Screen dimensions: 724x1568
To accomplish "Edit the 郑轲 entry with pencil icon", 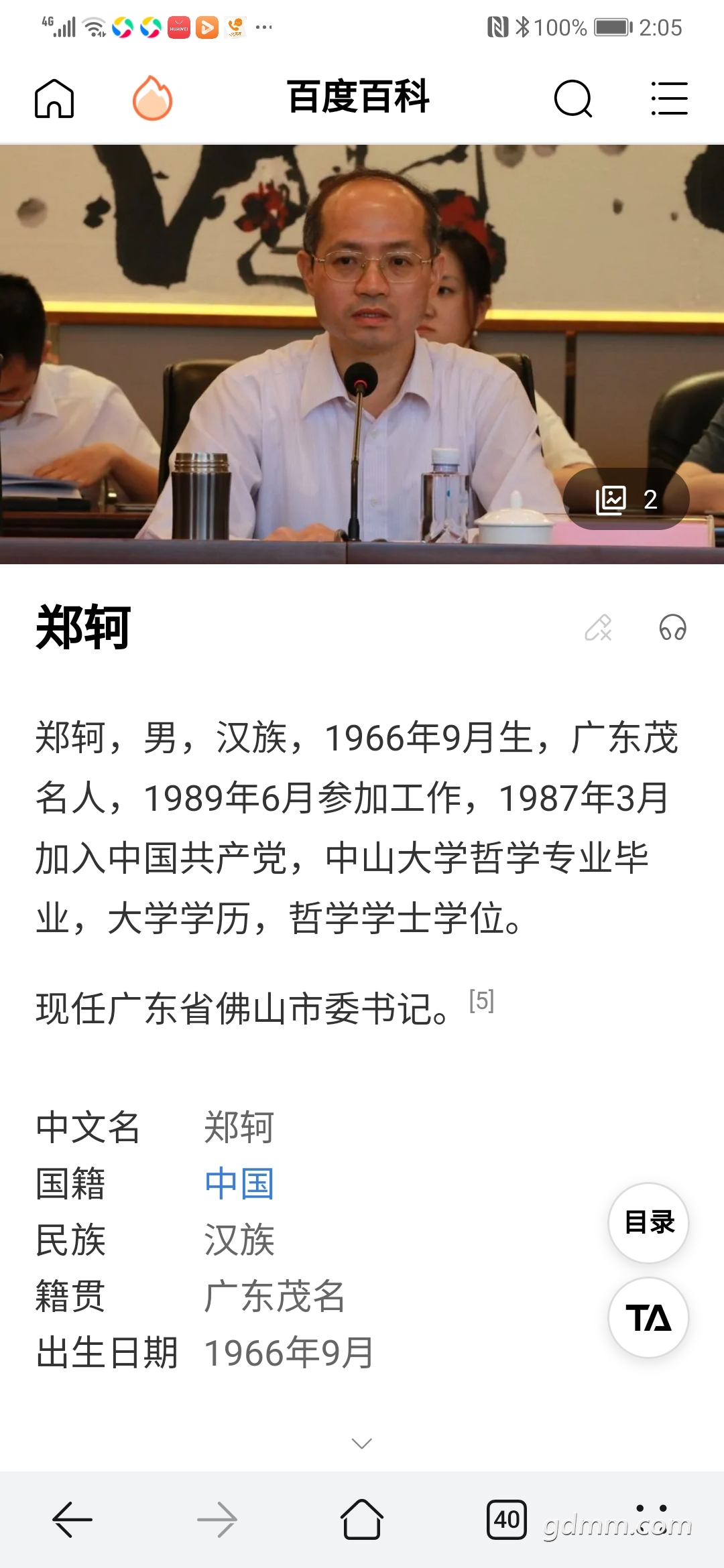I will 598,628.
